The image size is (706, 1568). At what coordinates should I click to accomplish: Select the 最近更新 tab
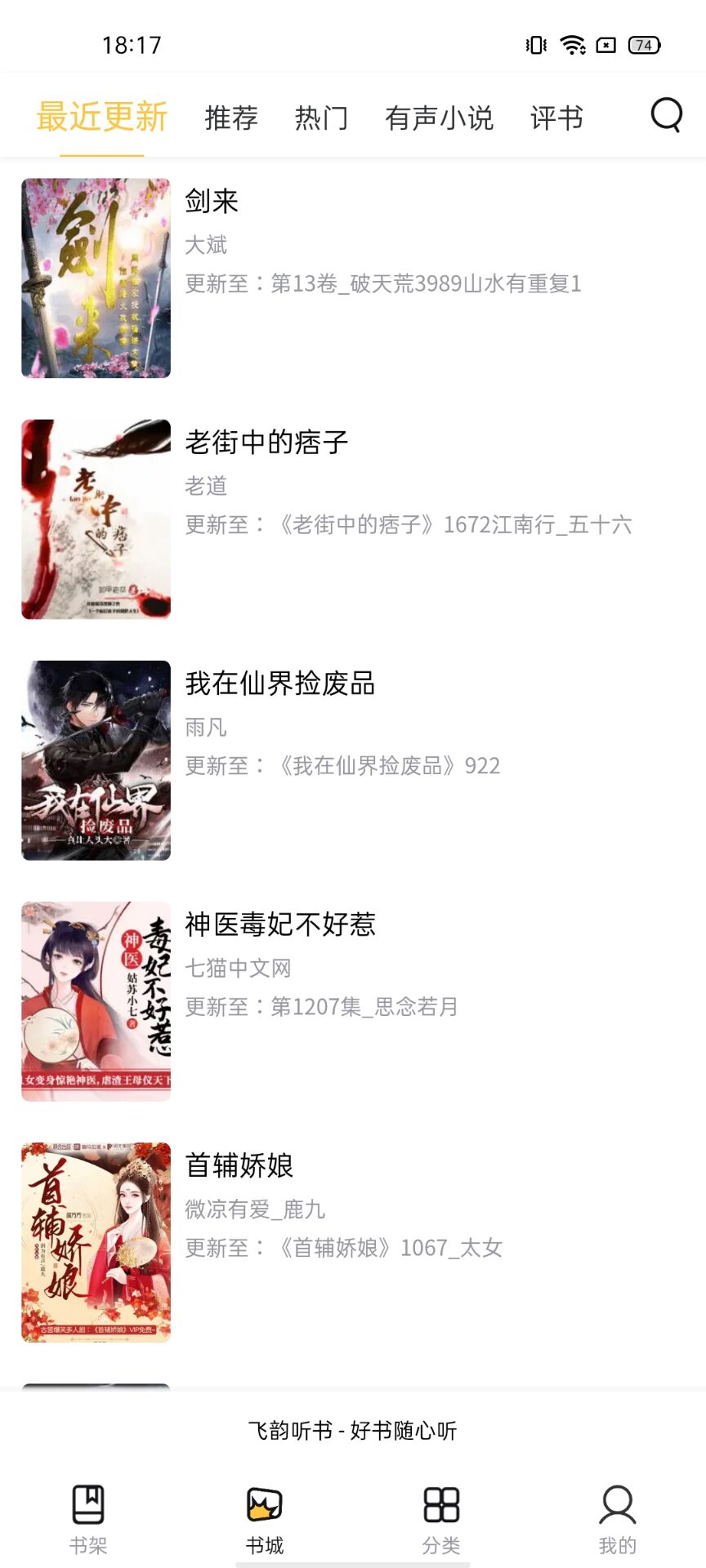pyautogui.click(x=102, y=117)
